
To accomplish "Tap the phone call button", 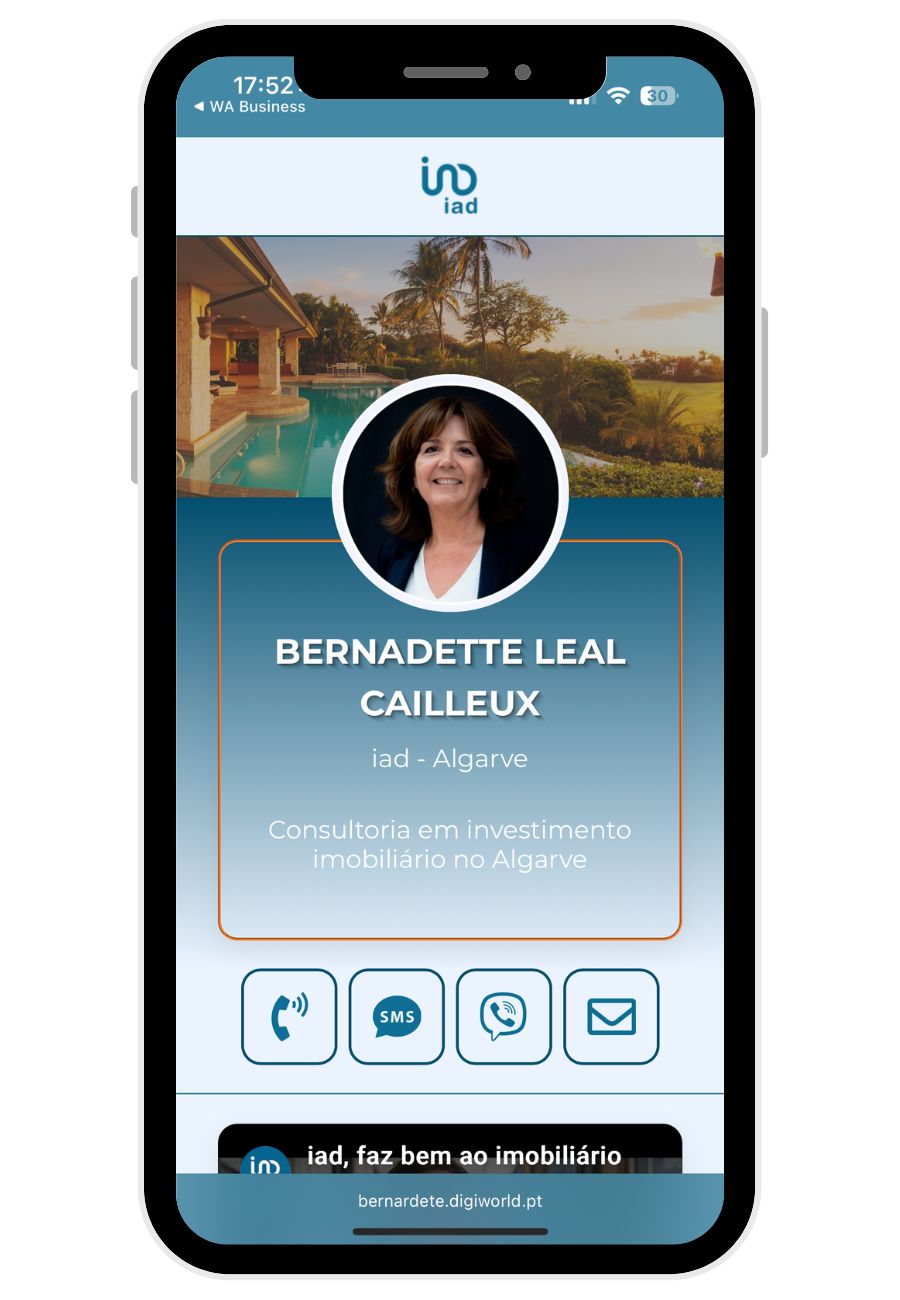I will [x=289, y=1016].
